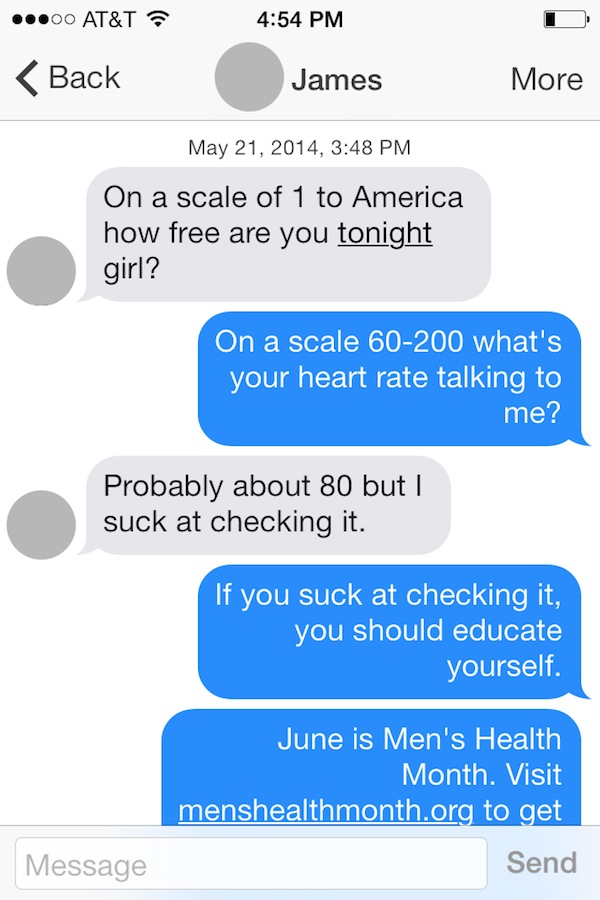Go back to the matches list
This screenshot has width=600, height=900.
[x=68, y=78]
